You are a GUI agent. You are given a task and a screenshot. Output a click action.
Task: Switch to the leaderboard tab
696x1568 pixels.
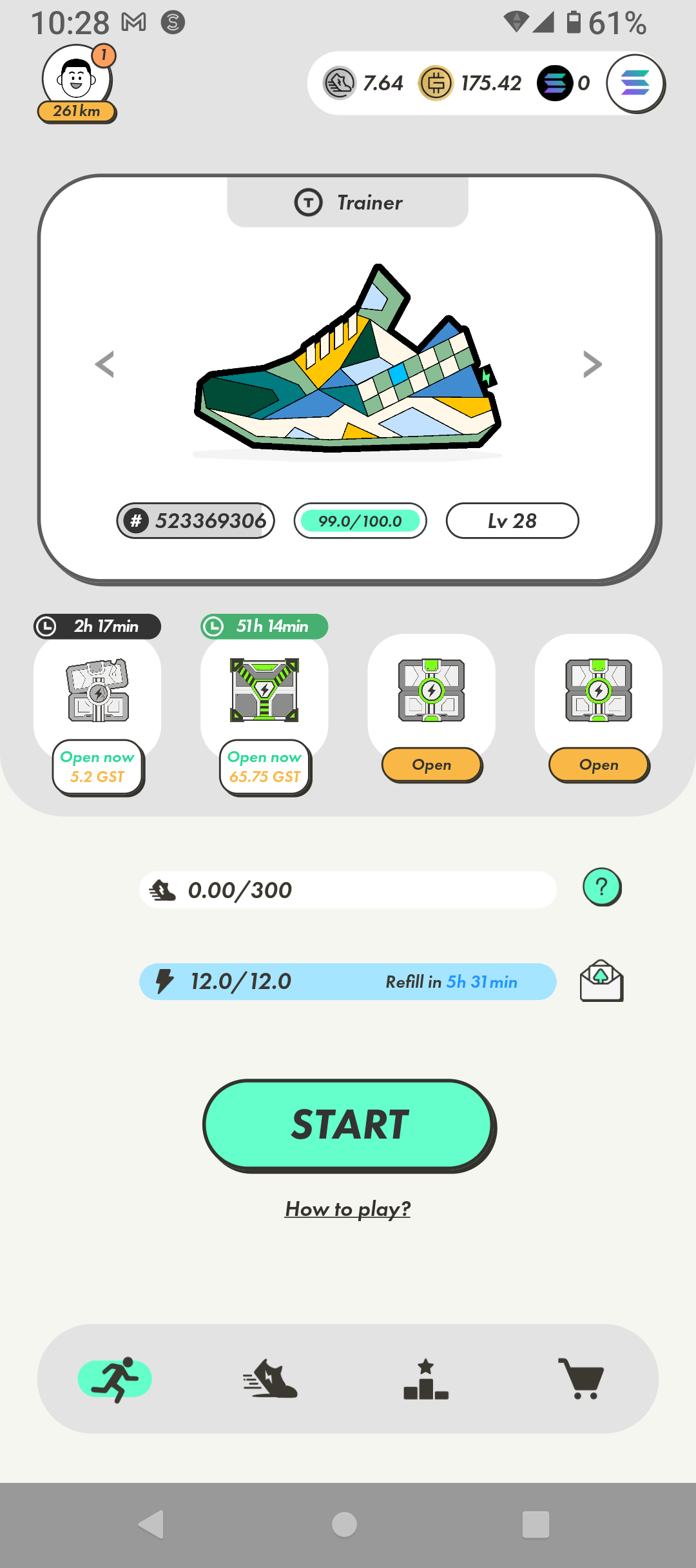(x=426, y=1379)
